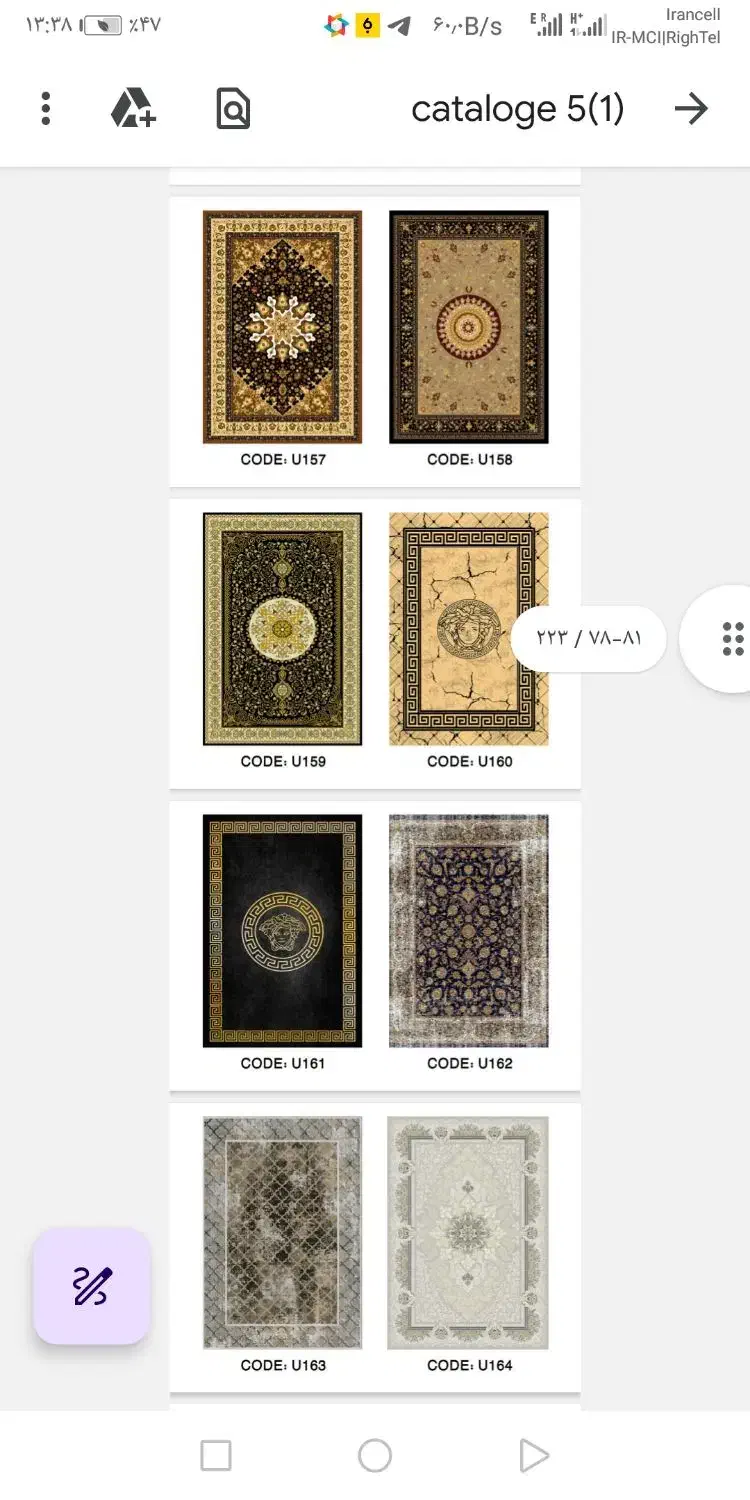Tap the system home circle button
The width and height of the screenshot is (750, 1500).
pos(375,1455)
